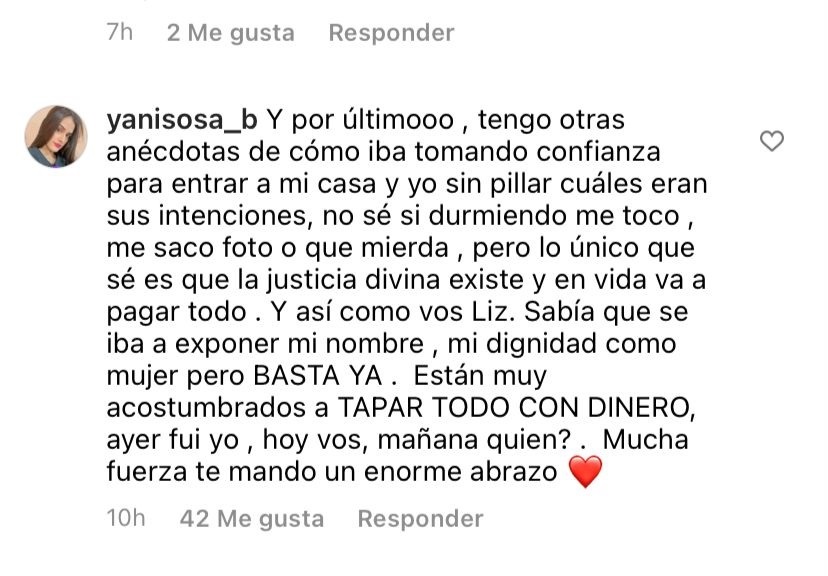This screenshot has height=576, width=828.
Task: View the 2 Me gusta likes list
Action: coord(230,33)
